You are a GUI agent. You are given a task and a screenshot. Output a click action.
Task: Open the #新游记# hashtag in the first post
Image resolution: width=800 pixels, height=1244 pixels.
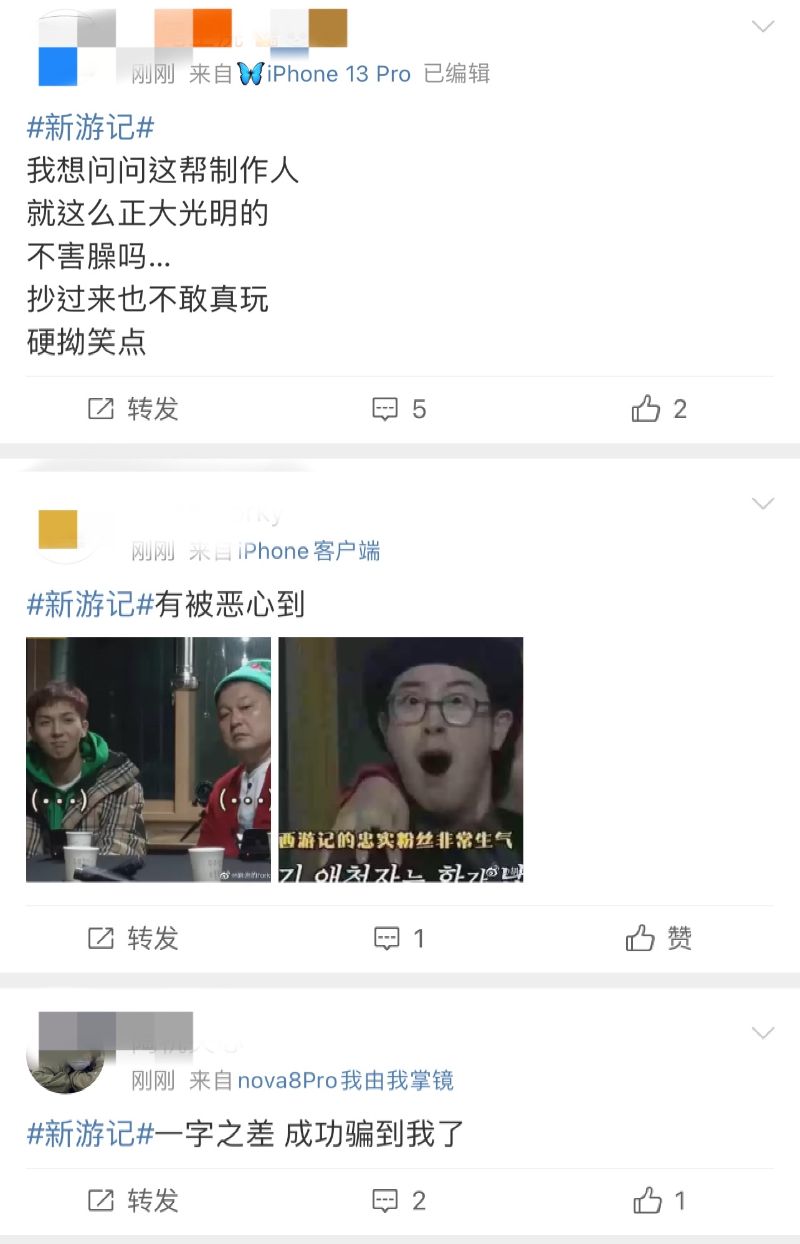click(x=90, y=128)
